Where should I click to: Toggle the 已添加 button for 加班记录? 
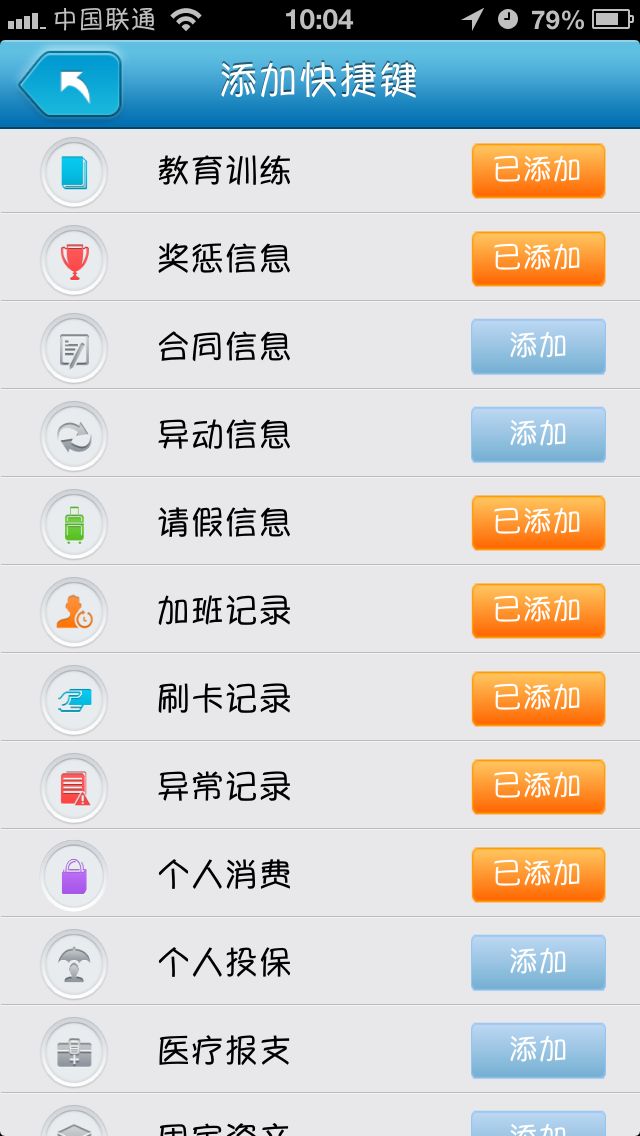coord(538,611)
